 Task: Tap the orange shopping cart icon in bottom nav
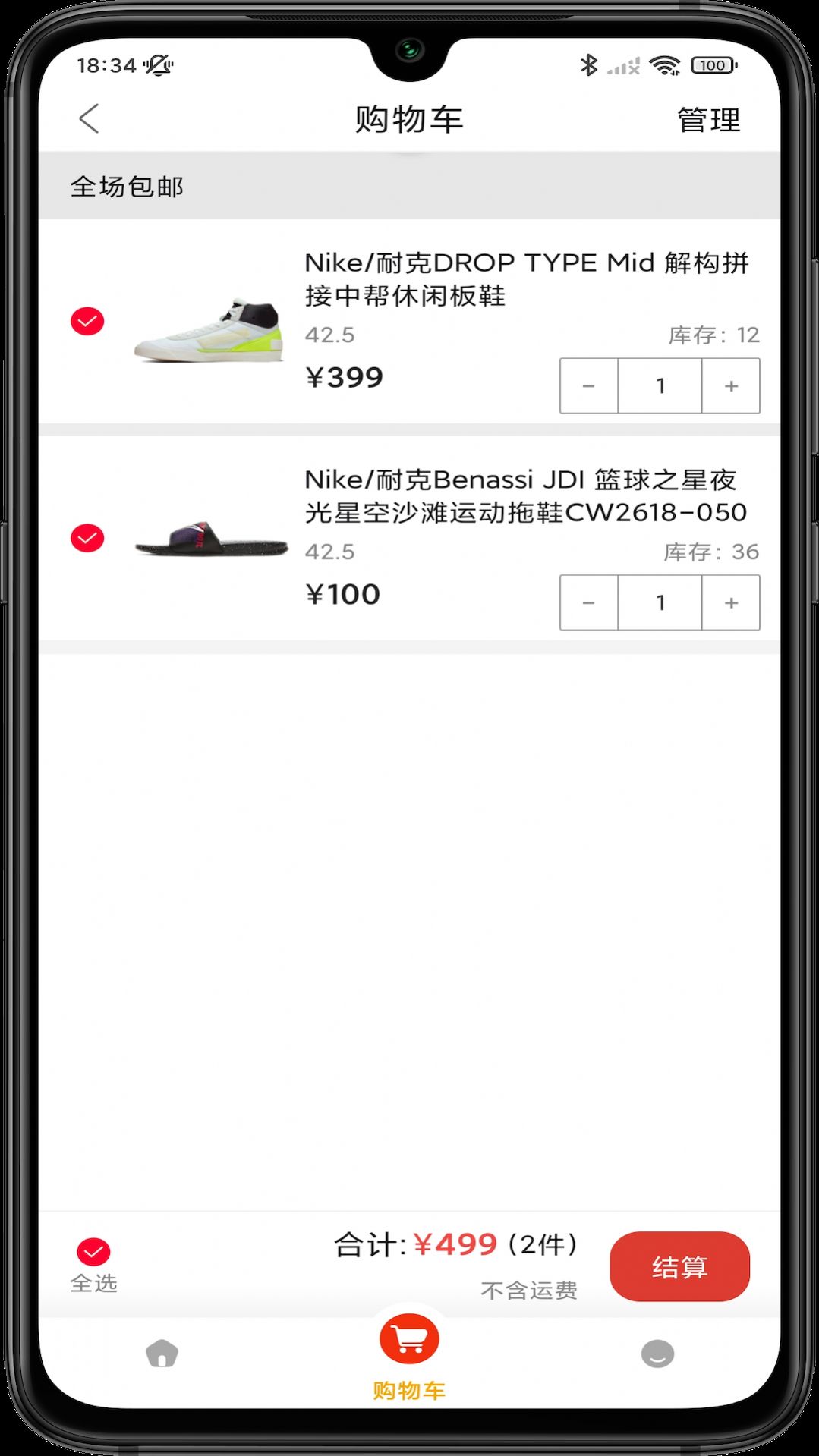click(408, 1341)
